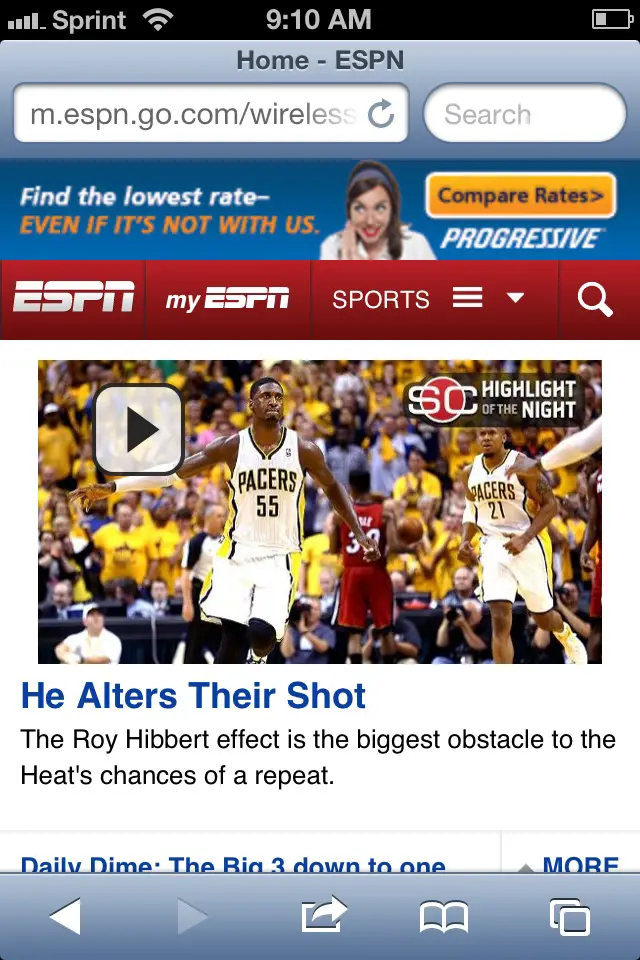Go back to the previous page

[x=65, y=916]
